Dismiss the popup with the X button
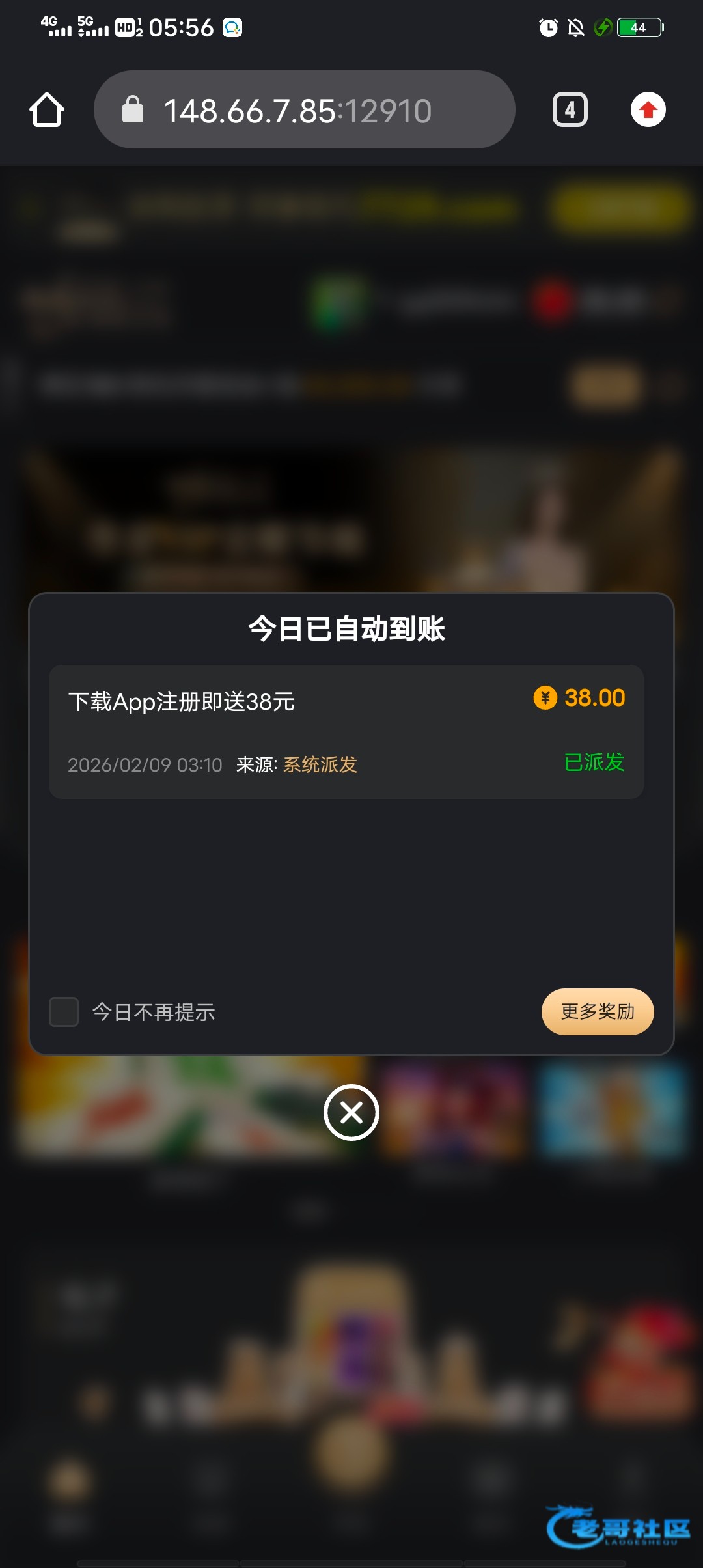The width and height of the screenshot is (703, 1568). point(351,1112)
